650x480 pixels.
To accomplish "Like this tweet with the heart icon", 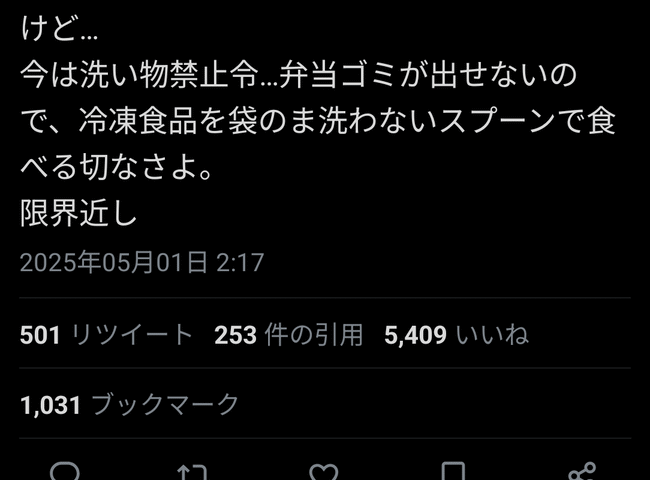I will pyautogui.click(x=323, y=471).
